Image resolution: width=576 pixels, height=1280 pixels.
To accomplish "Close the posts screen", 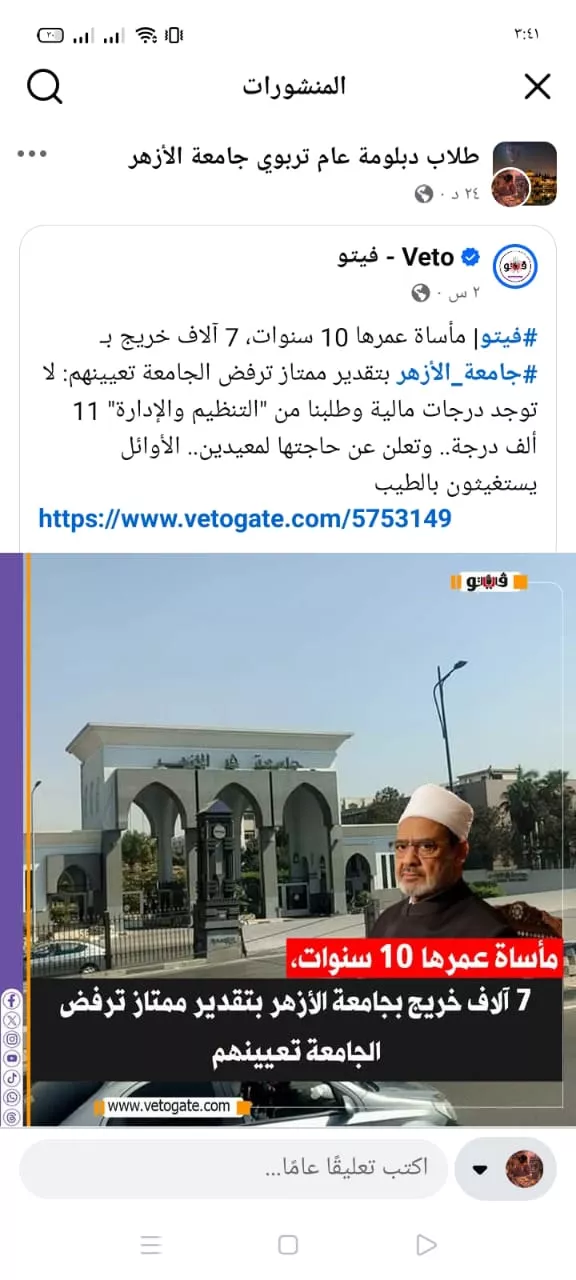I will coord(538,87).
